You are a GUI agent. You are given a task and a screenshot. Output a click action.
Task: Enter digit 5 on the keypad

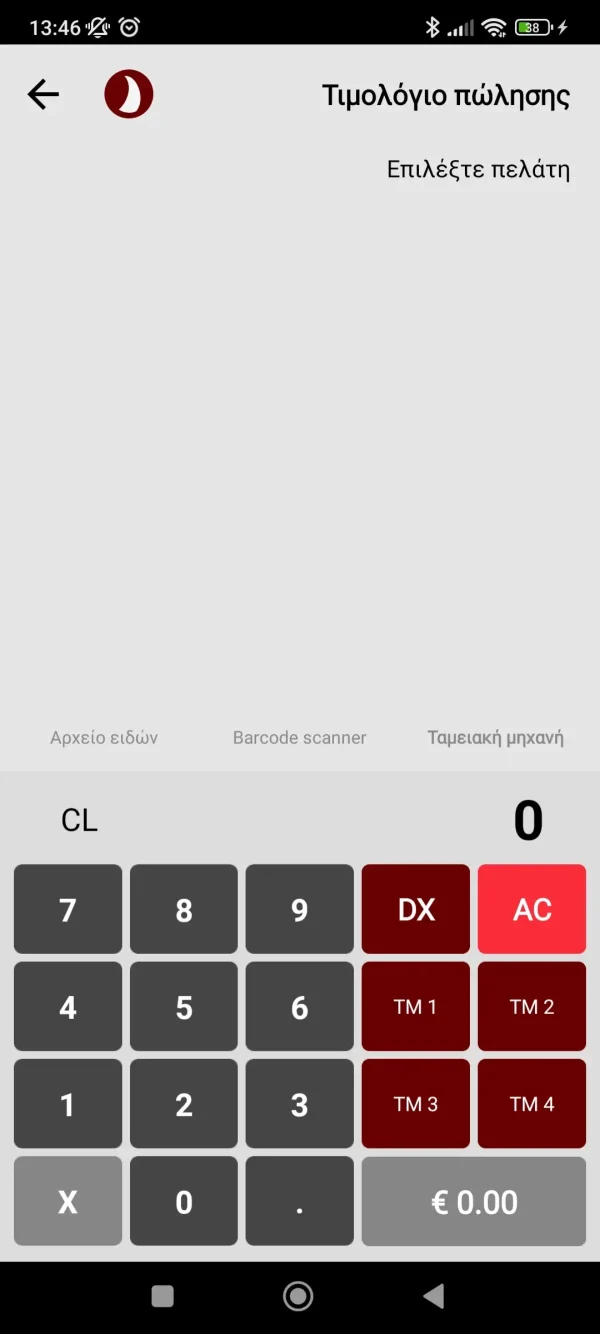point(184,1007)
